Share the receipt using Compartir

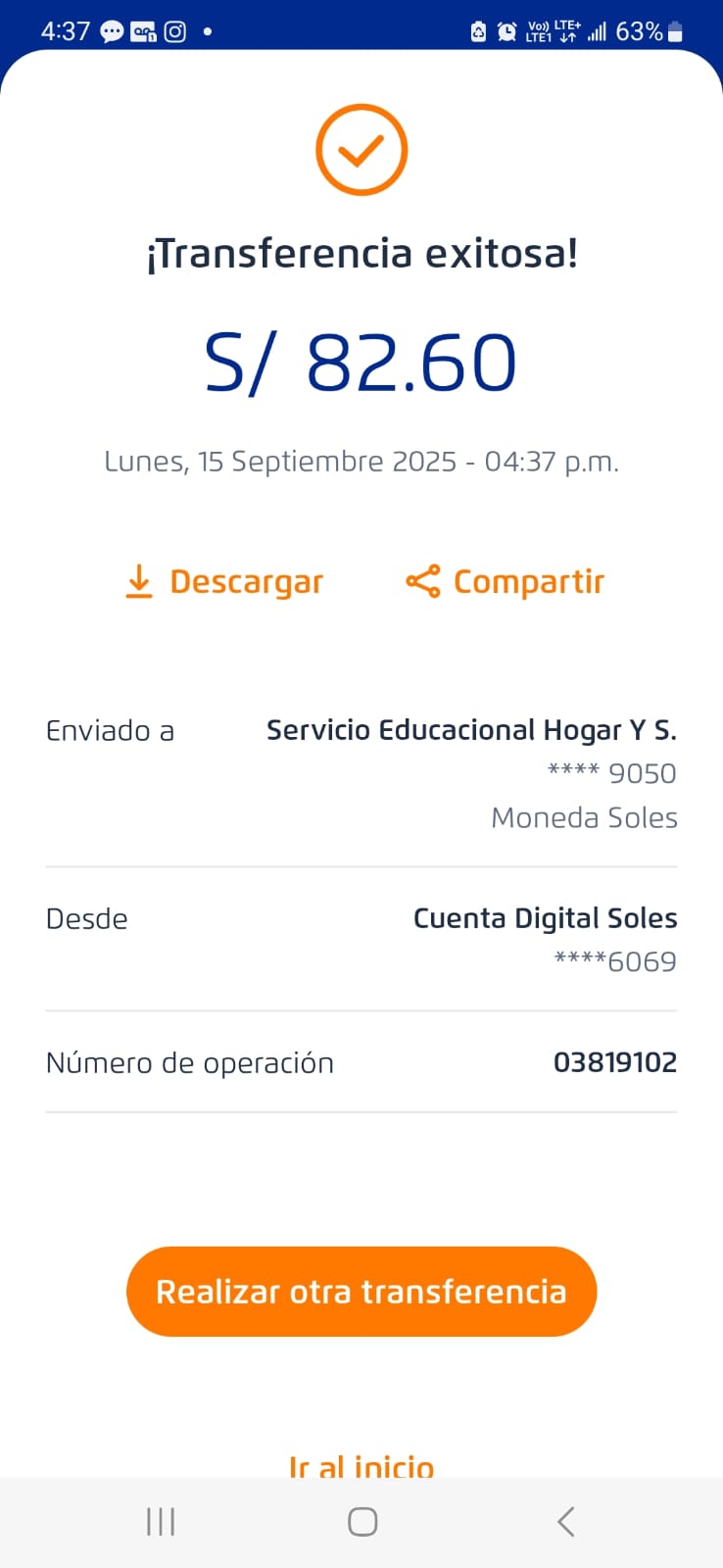pyautogui.click(x=506, y=581)
